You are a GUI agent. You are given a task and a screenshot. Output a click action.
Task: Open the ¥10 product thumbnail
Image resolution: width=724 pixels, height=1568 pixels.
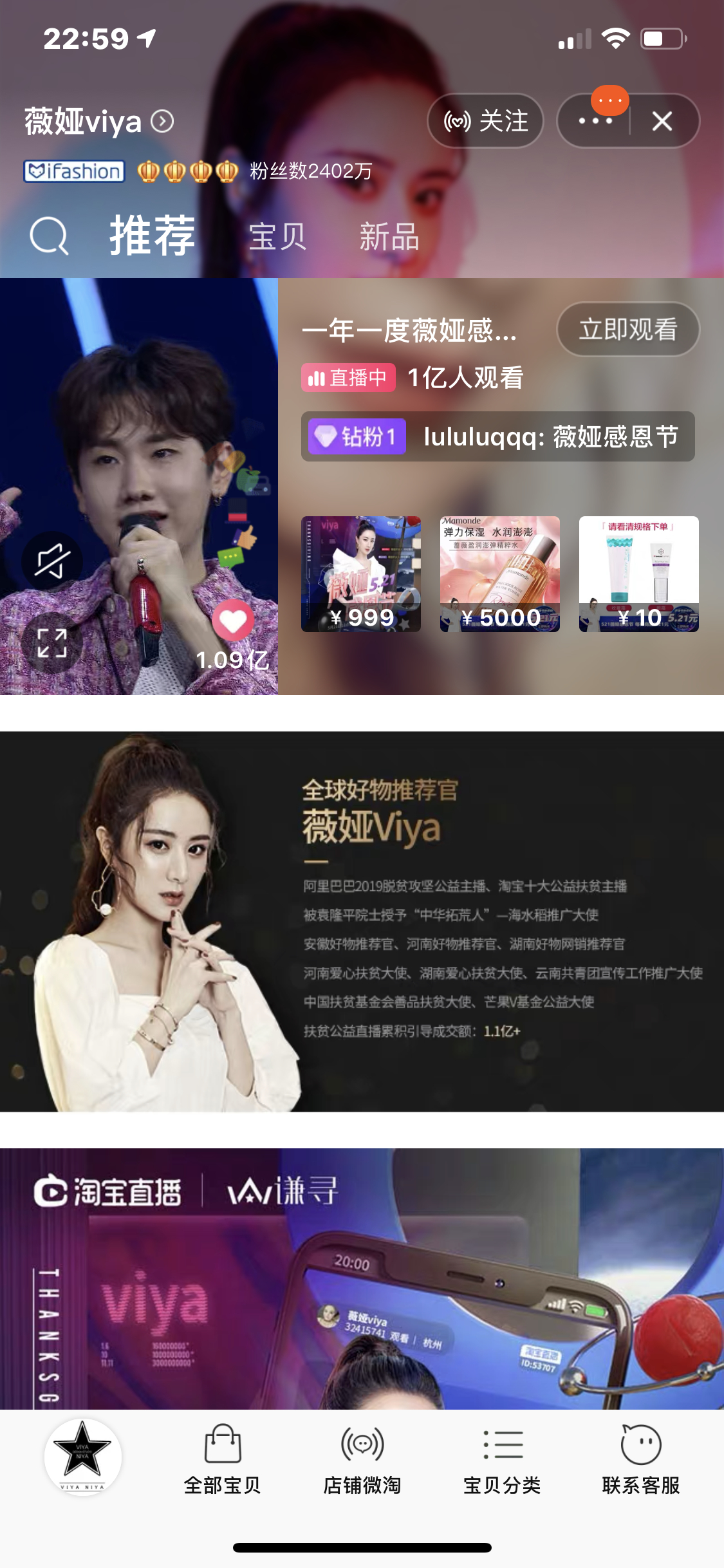pyautogui.click(x=639, y=574)
